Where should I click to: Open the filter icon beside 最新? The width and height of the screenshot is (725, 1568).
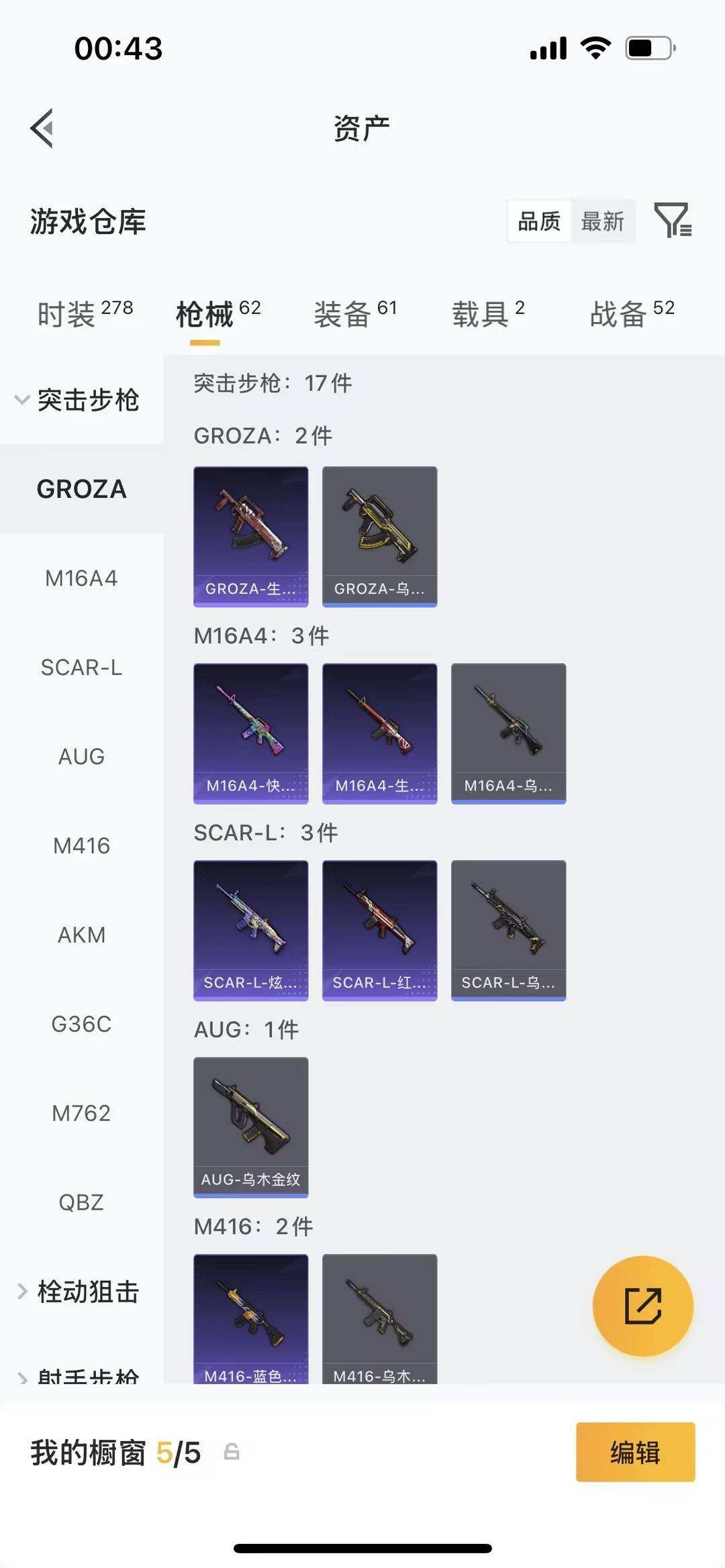[673, 220]
